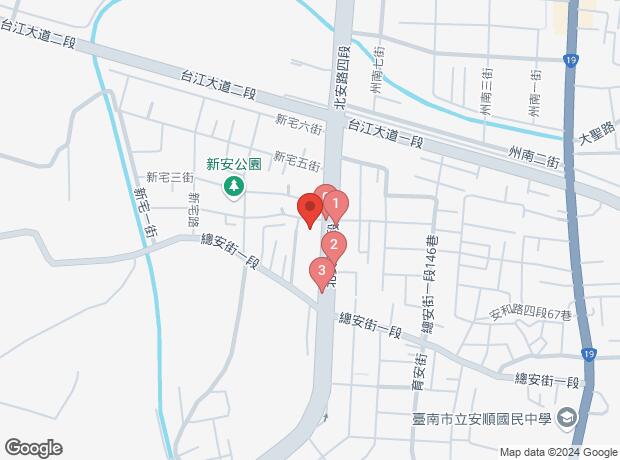Select the 臺南市立安順國民中學 school marker
This screenshot has height=460, width=620.
coord(567,418)
